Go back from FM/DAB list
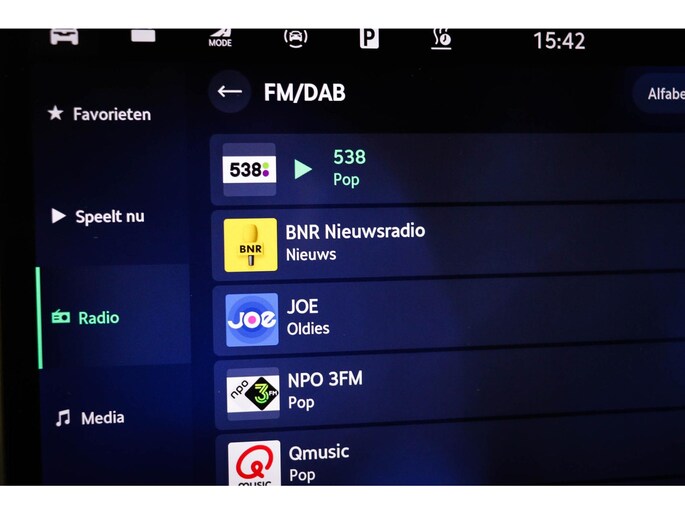 coord(229,92)
